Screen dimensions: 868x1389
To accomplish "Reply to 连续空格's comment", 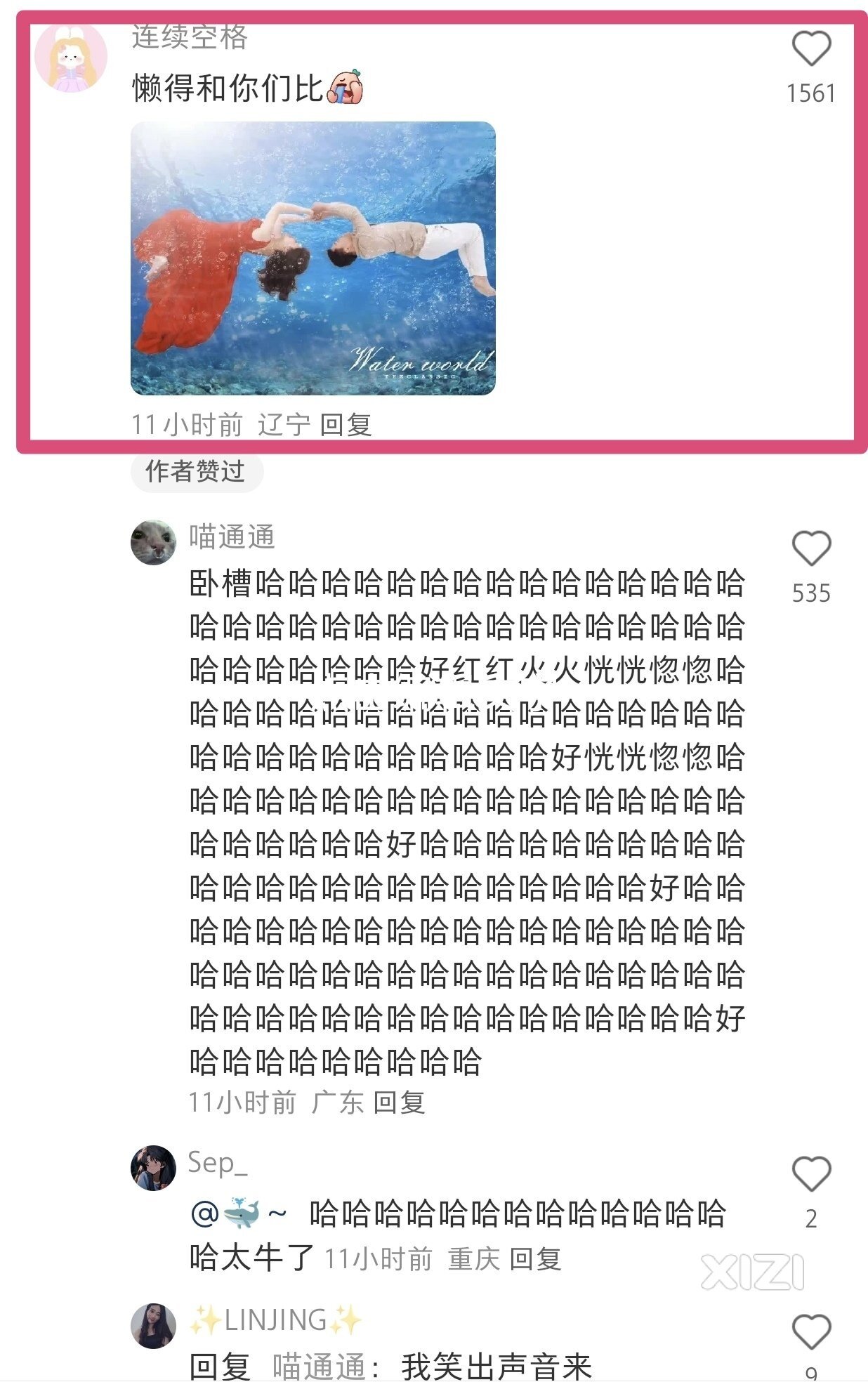I will click(346, 424).
